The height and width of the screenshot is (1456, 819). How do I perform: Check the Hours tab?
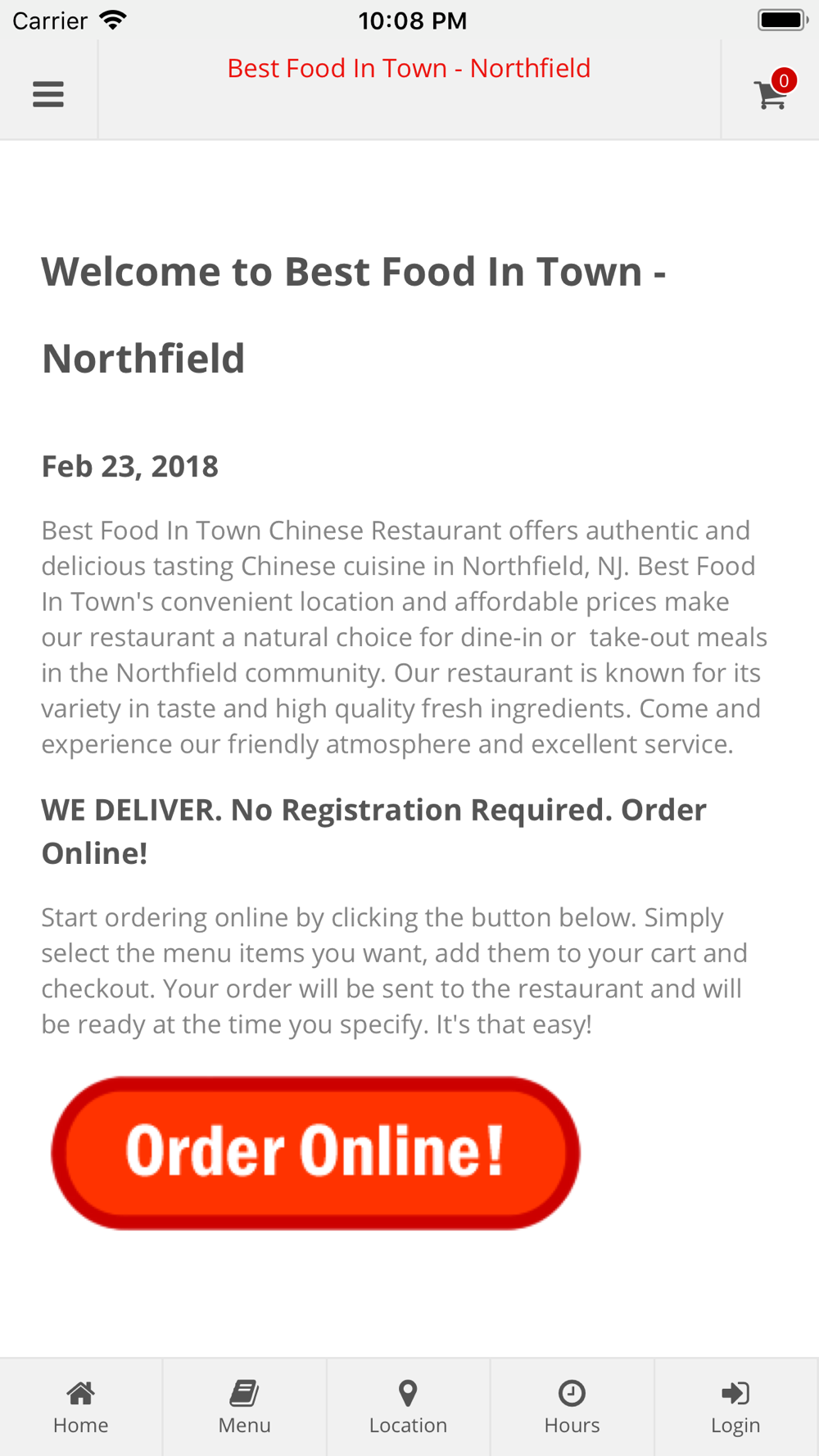coord(572,1407)
